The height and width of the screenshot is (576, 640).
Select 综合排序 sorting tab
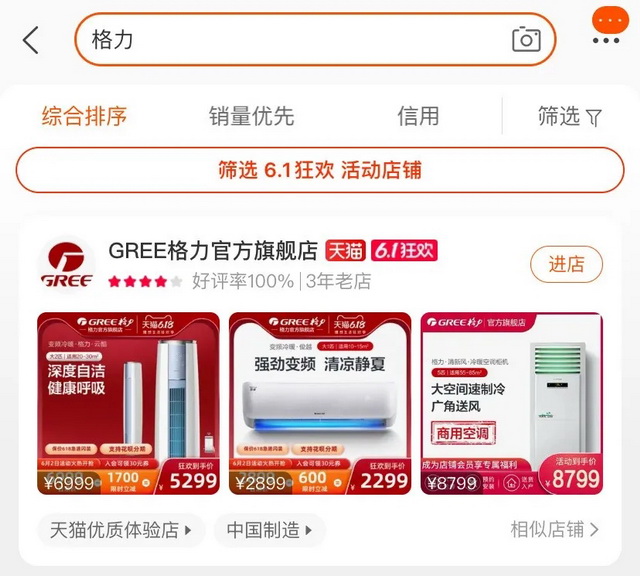coord(84,116)
